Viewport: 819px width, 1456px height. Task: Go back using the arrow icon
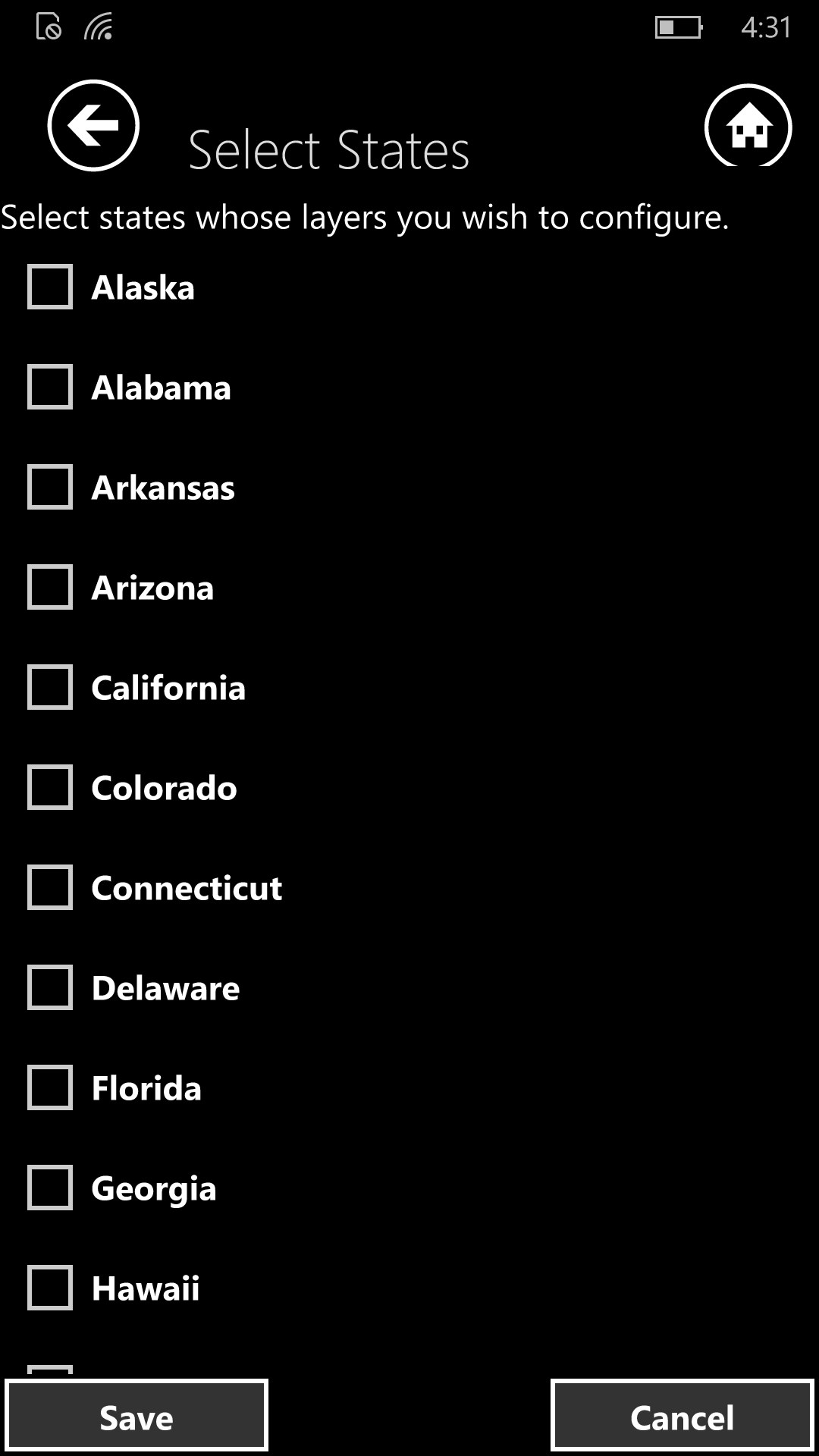point(93,125)
